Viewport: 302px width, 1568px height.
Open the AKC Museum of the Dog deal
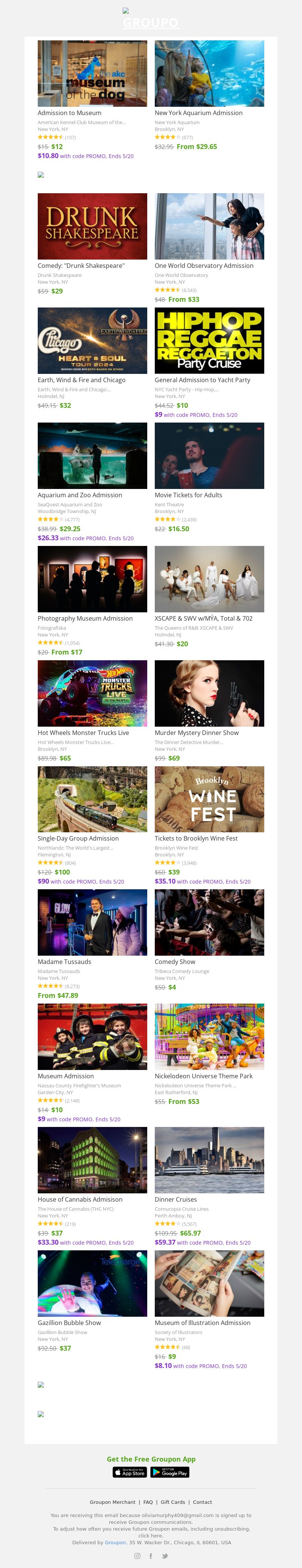(x=92, y=74)
